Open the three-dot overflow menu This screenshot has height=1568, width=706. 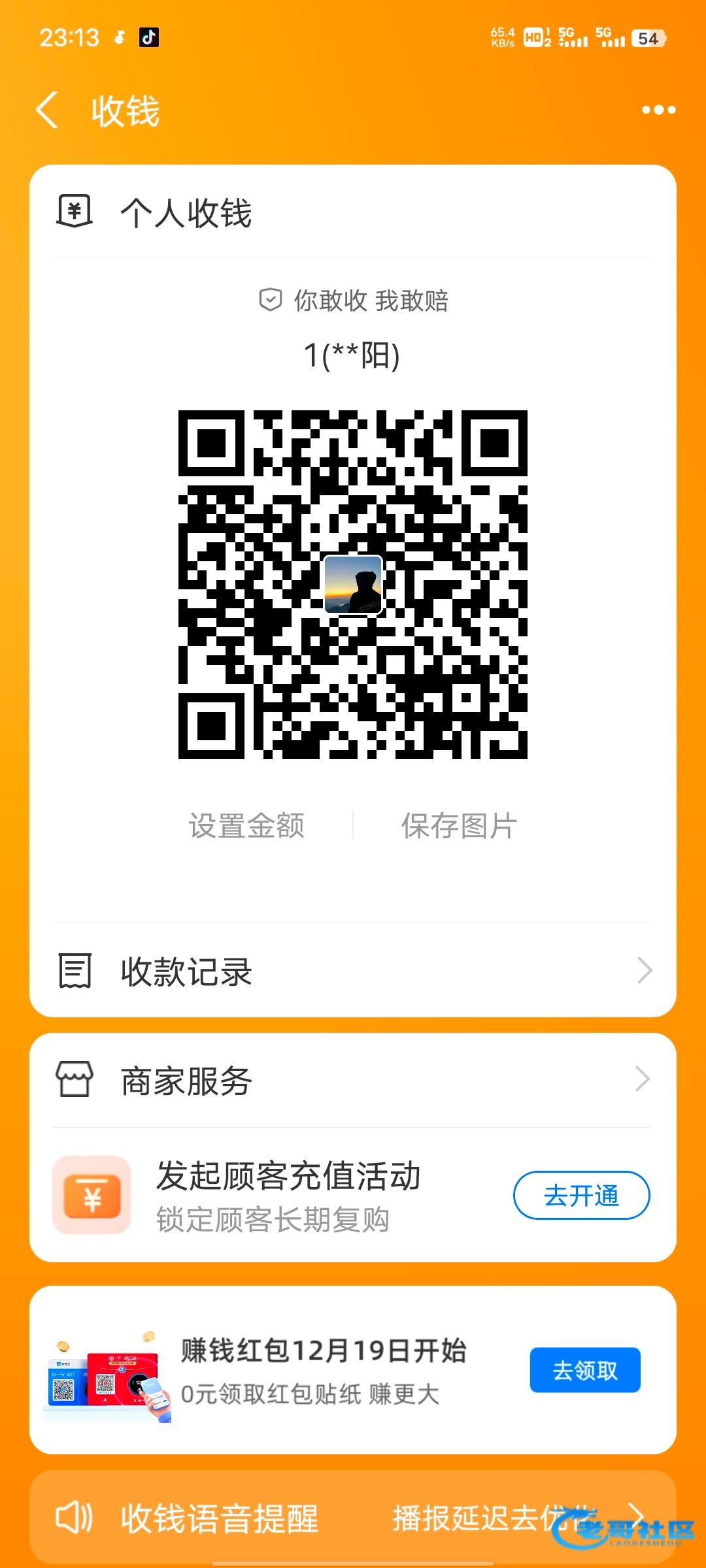658,110
